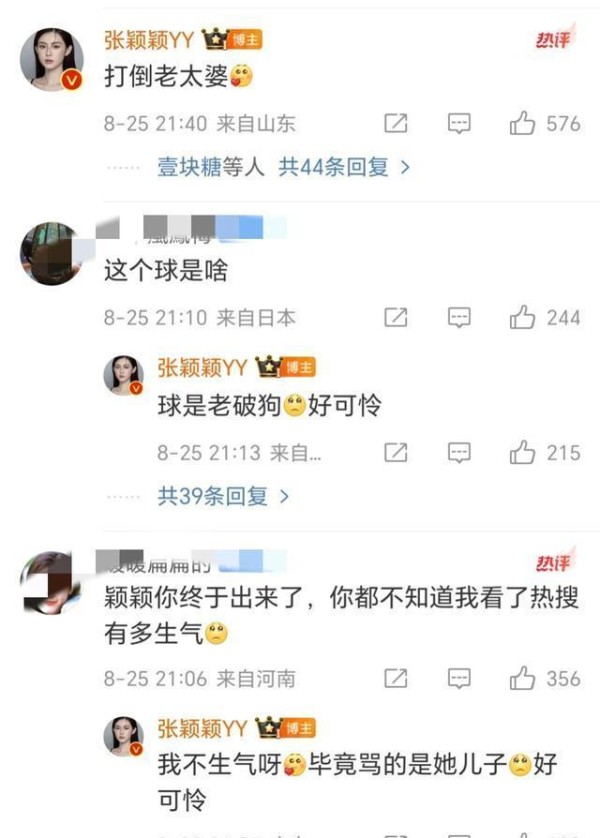Open 张颖颖YY profile from top comment avatar

[x=51, y=58]
